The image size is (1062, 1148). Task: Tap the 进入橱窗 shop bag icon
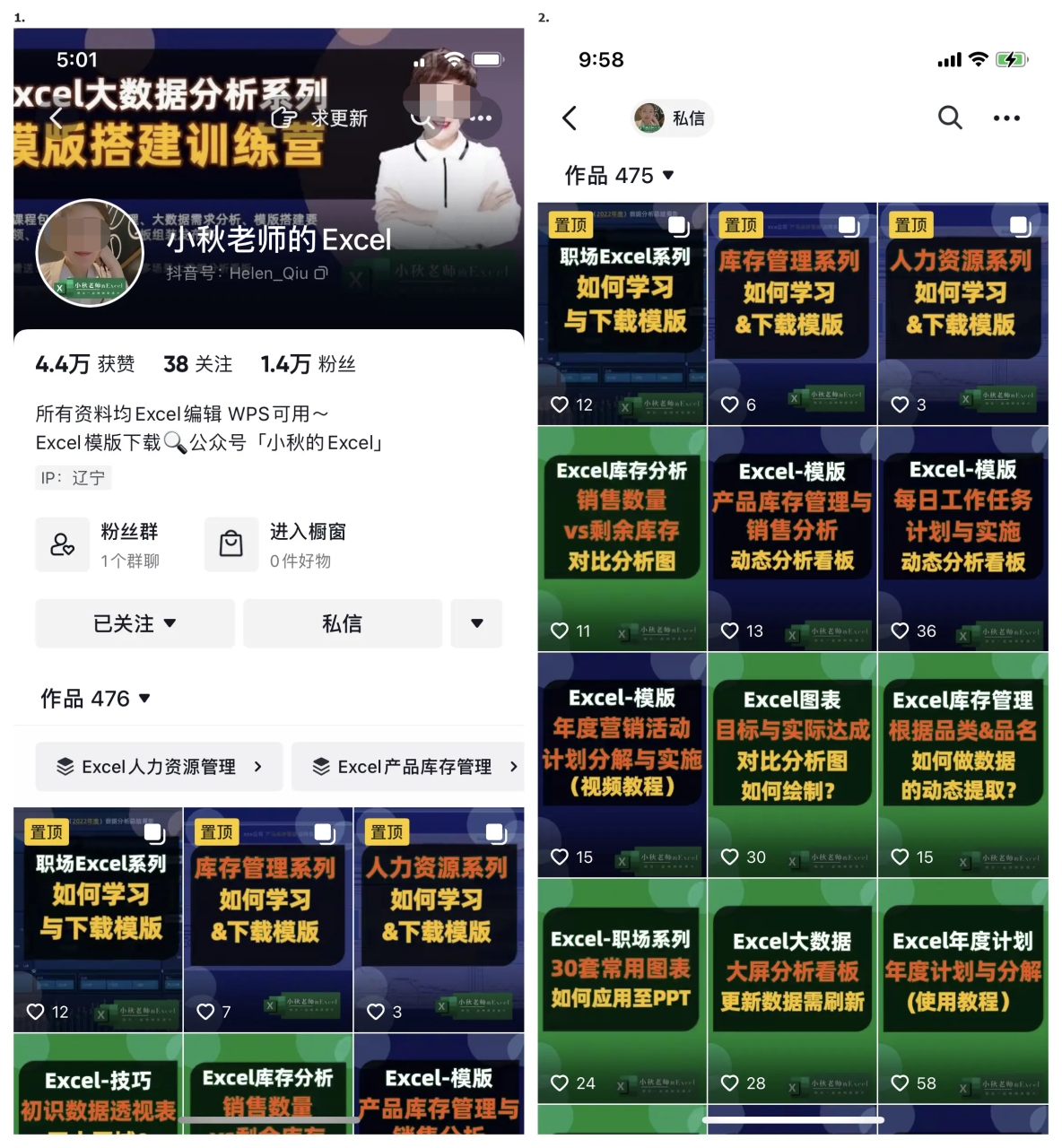(231, 544)
